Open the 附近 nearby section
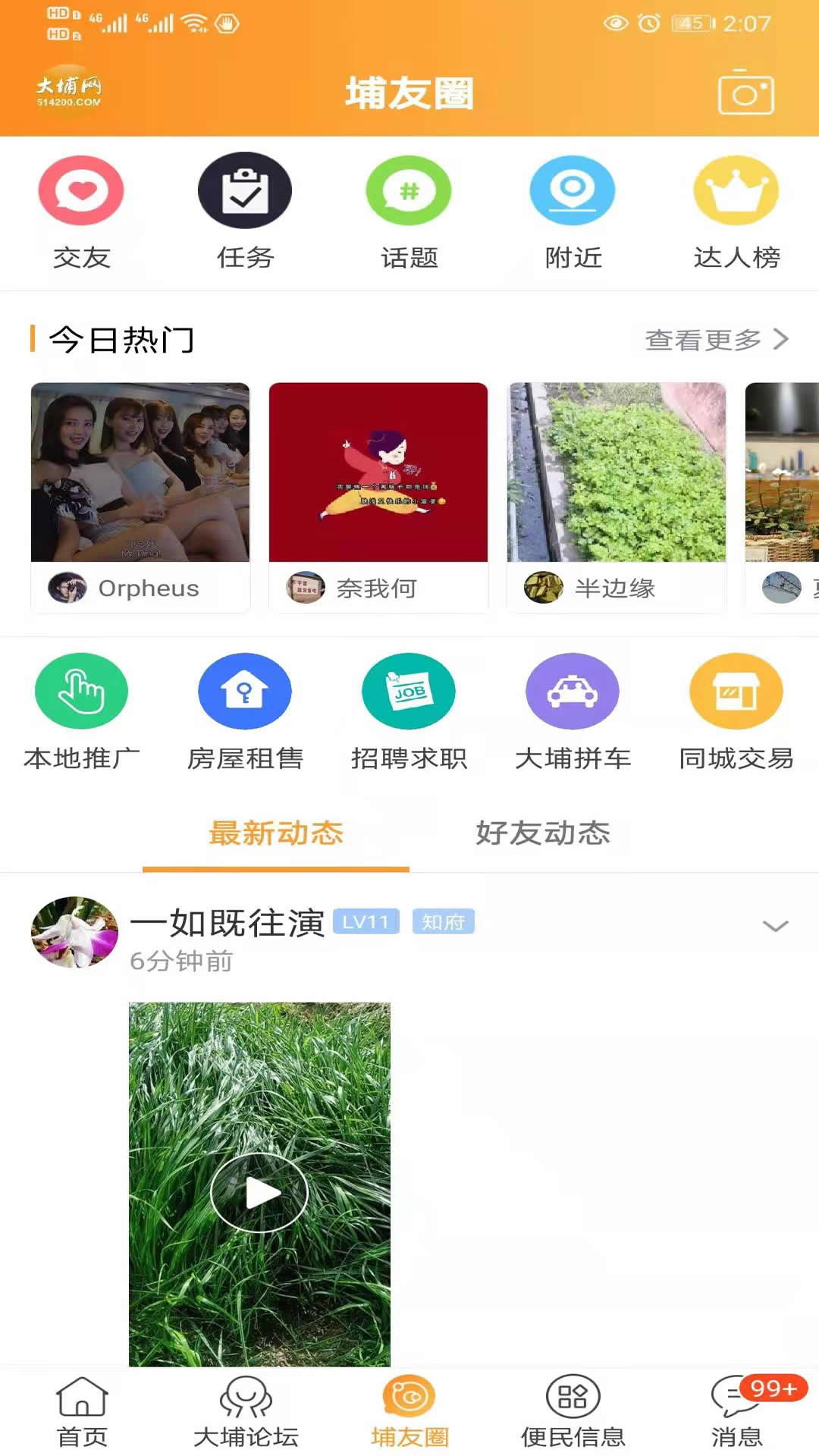The image size is (819, 1456). (573, 191)
